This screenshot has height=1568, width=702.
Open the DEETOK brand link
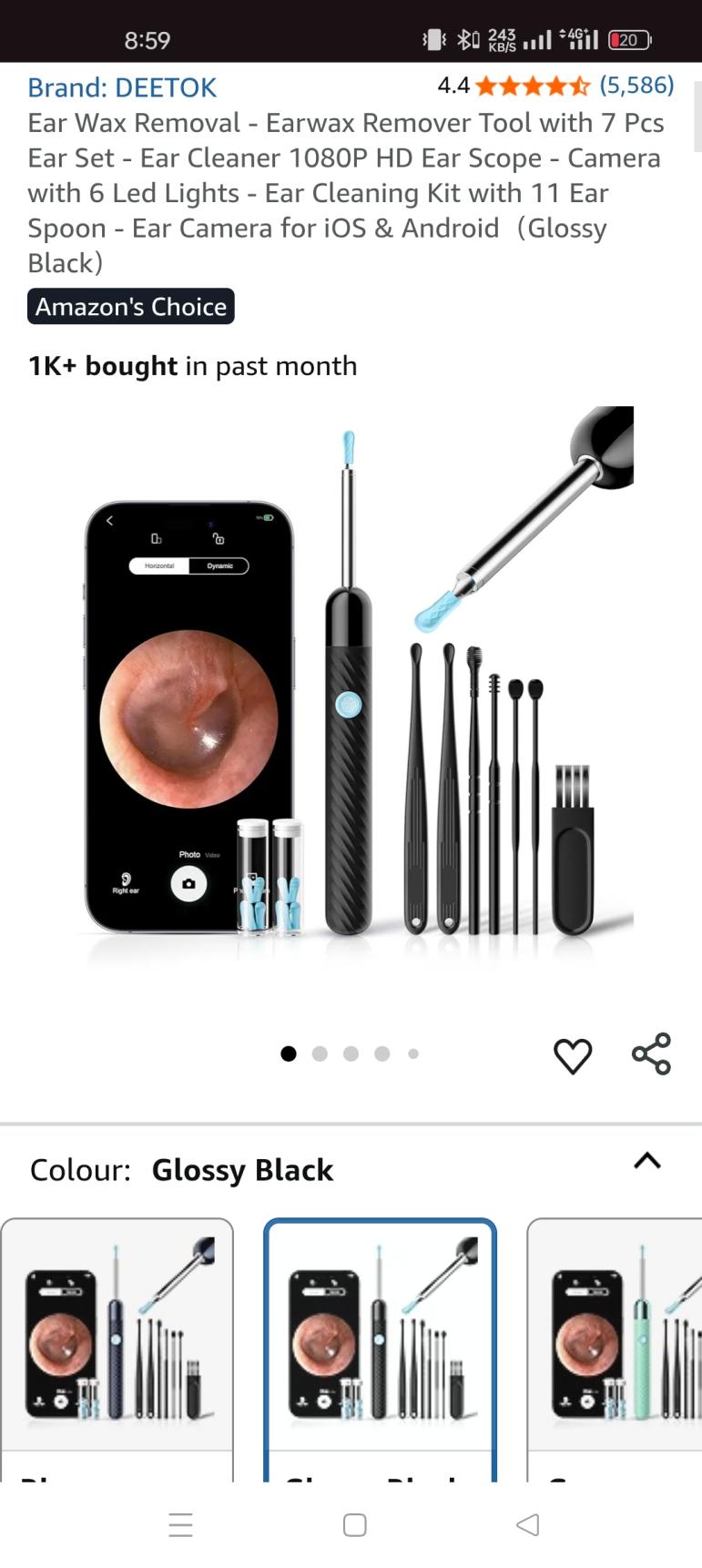122,87
